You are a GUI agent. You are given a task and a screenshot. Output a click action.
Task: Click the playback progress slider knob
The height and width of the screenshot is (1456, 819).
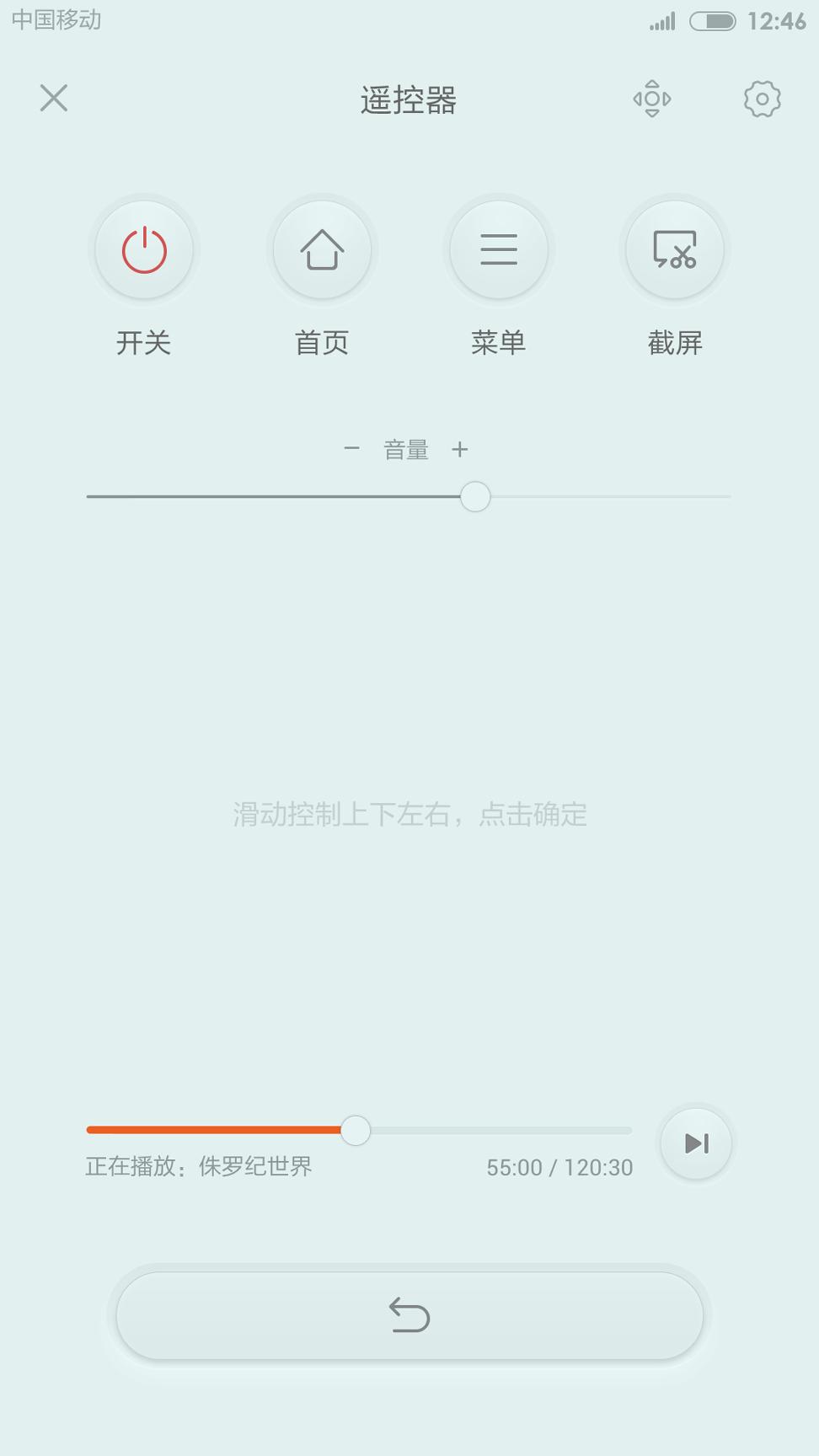click(x=355, y=1131)
